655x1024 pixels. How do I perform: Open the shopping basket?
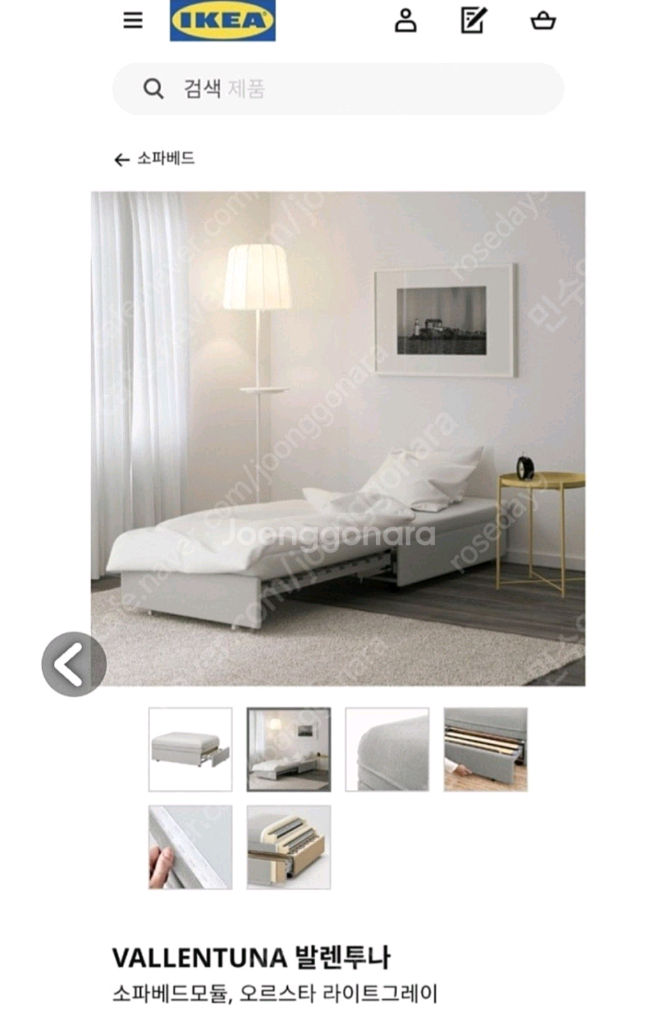pyautogui.click(x=543, y=20)
